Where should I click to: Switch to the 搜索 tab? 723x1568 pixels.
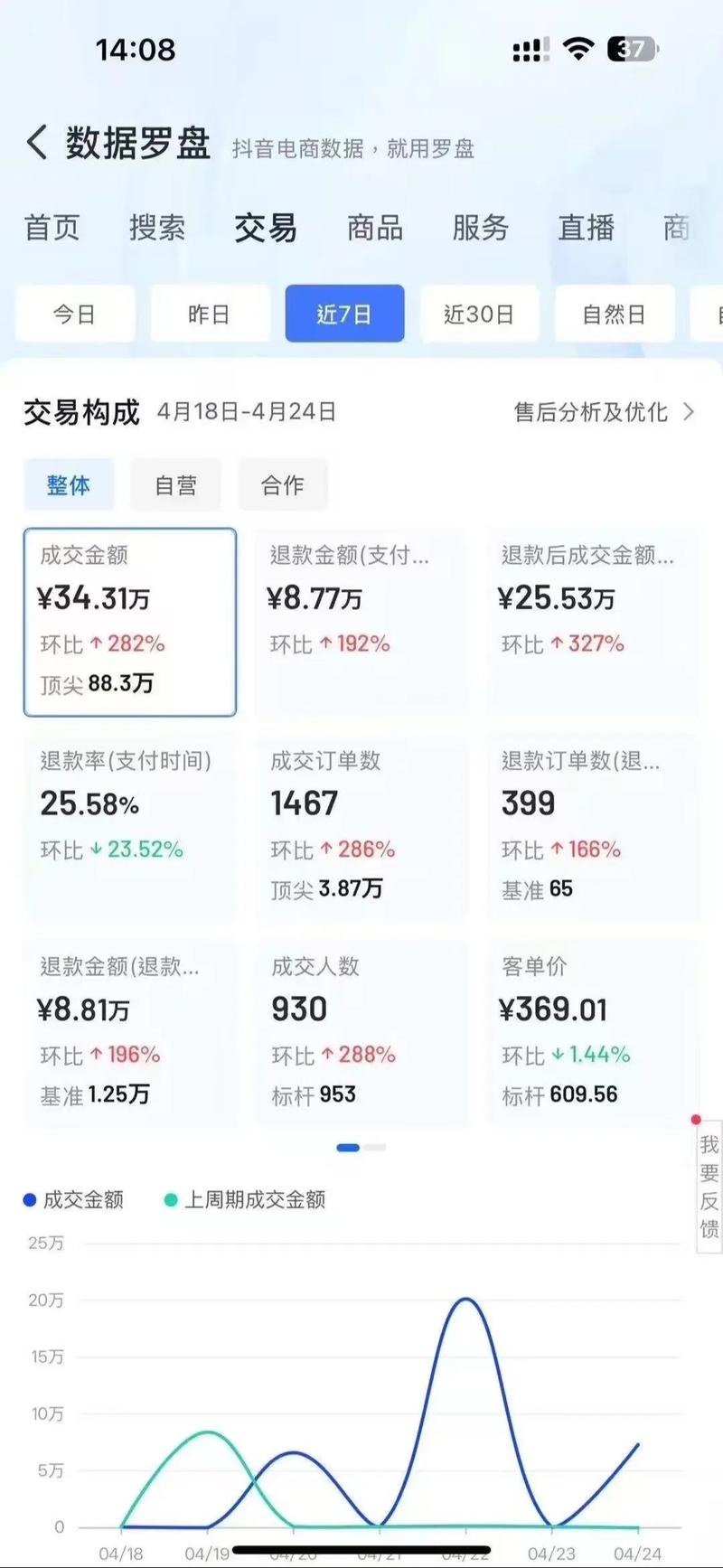[157, 228]
